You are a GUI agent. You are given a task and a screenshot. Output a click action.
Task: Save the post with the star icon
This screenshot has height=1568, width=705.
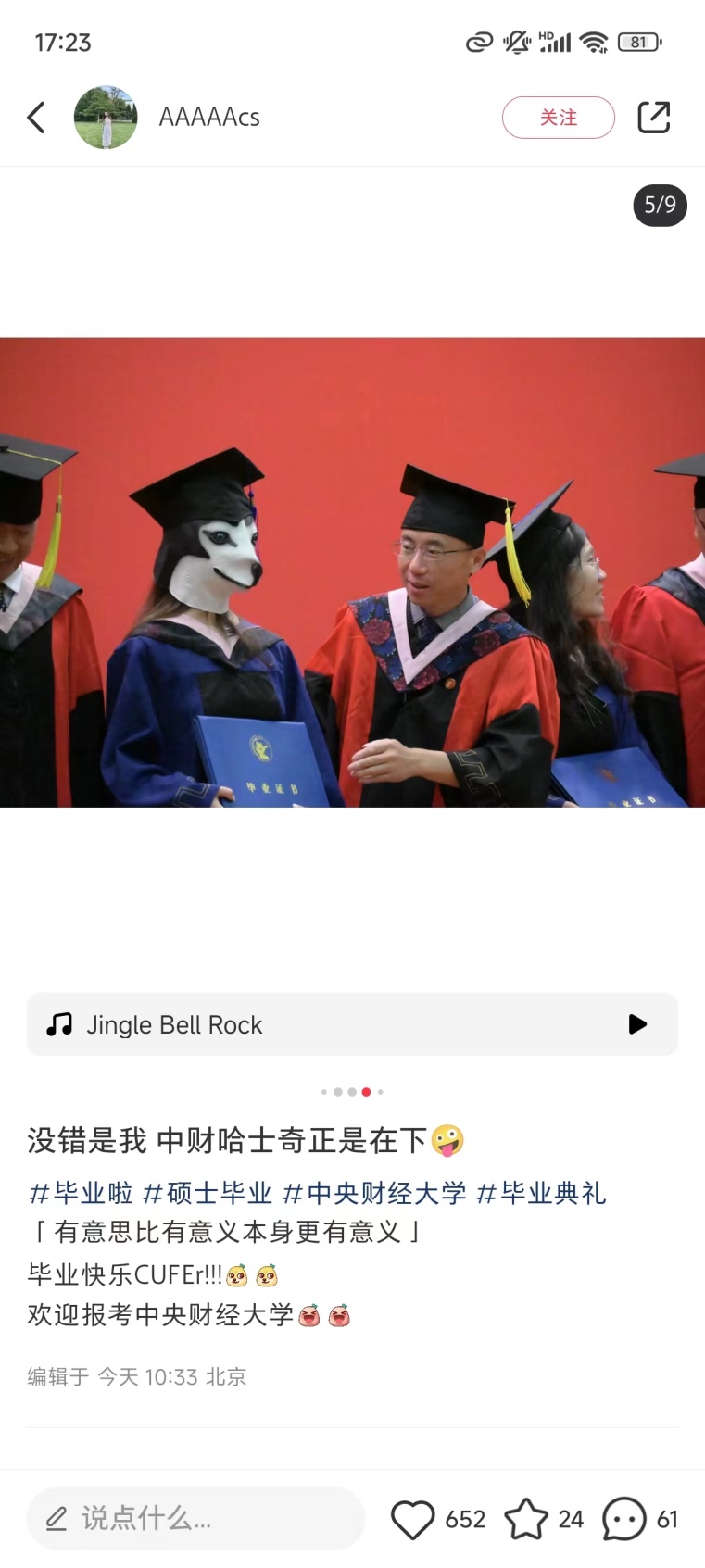(526, 1519)
